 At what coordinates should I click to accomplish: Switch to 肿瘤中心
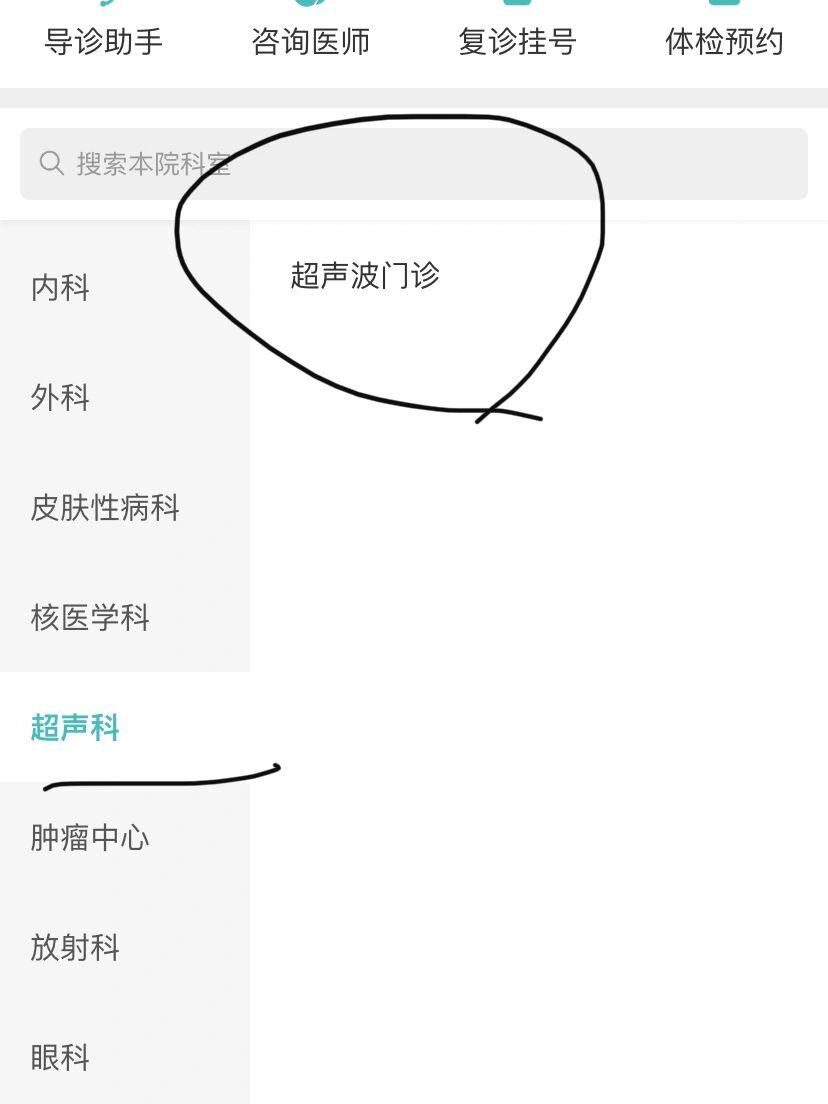(x=90, y=838)
